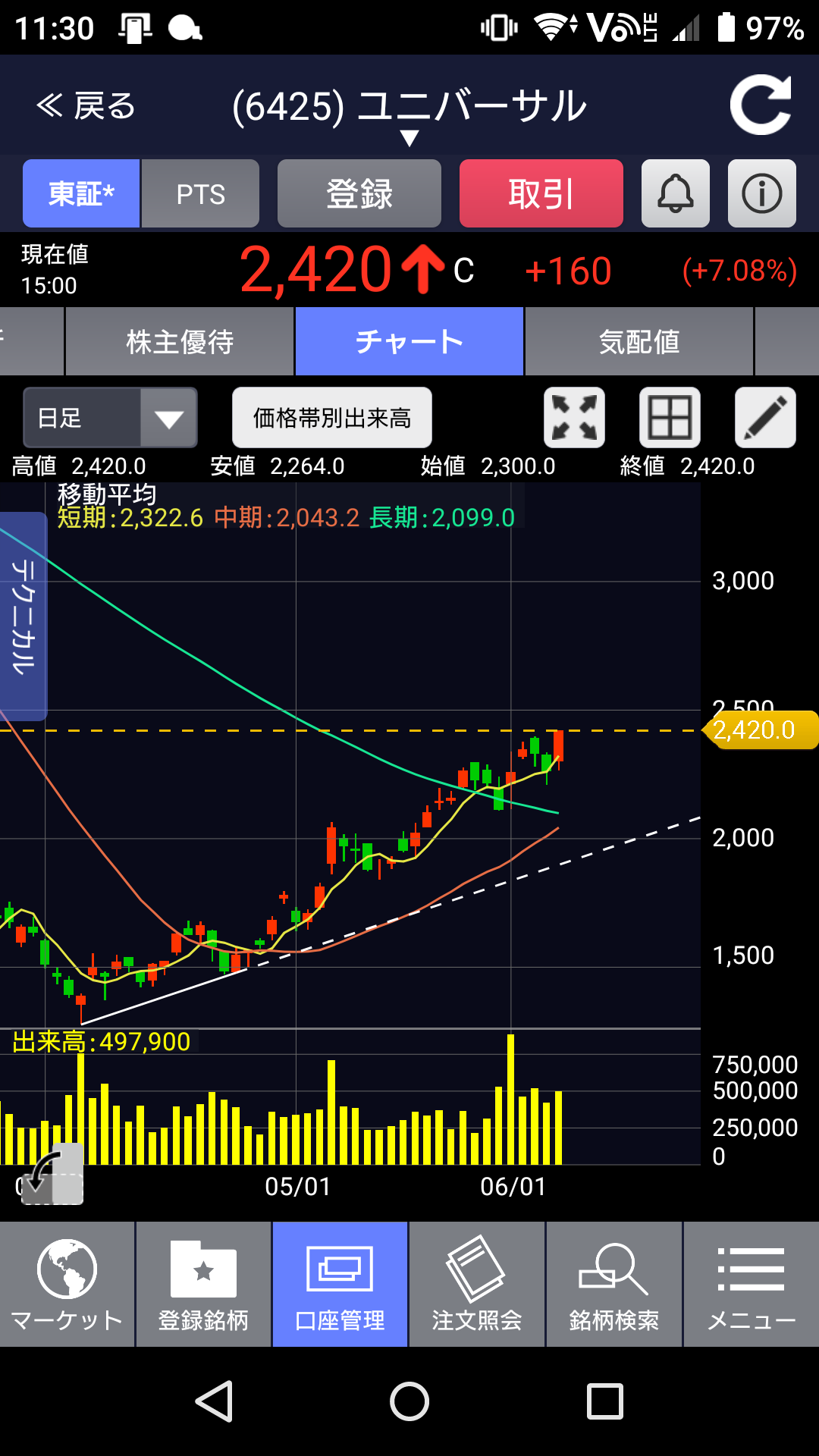This screenshot has height=1456, width=819.
Task: Open the 日足 timeframe dropdown
Action: click(111, 418)
